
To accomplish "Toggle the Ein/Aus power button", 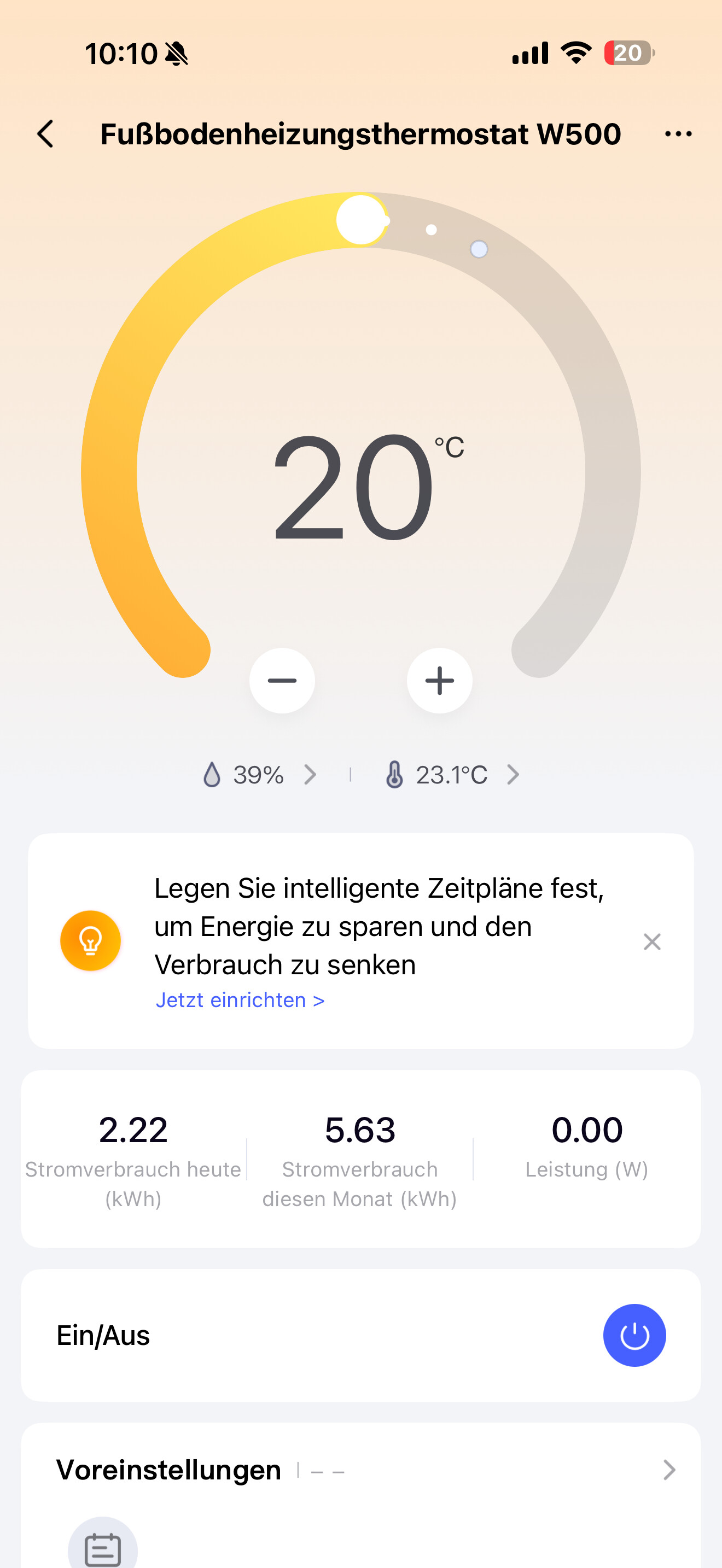I will (634, 1336).
